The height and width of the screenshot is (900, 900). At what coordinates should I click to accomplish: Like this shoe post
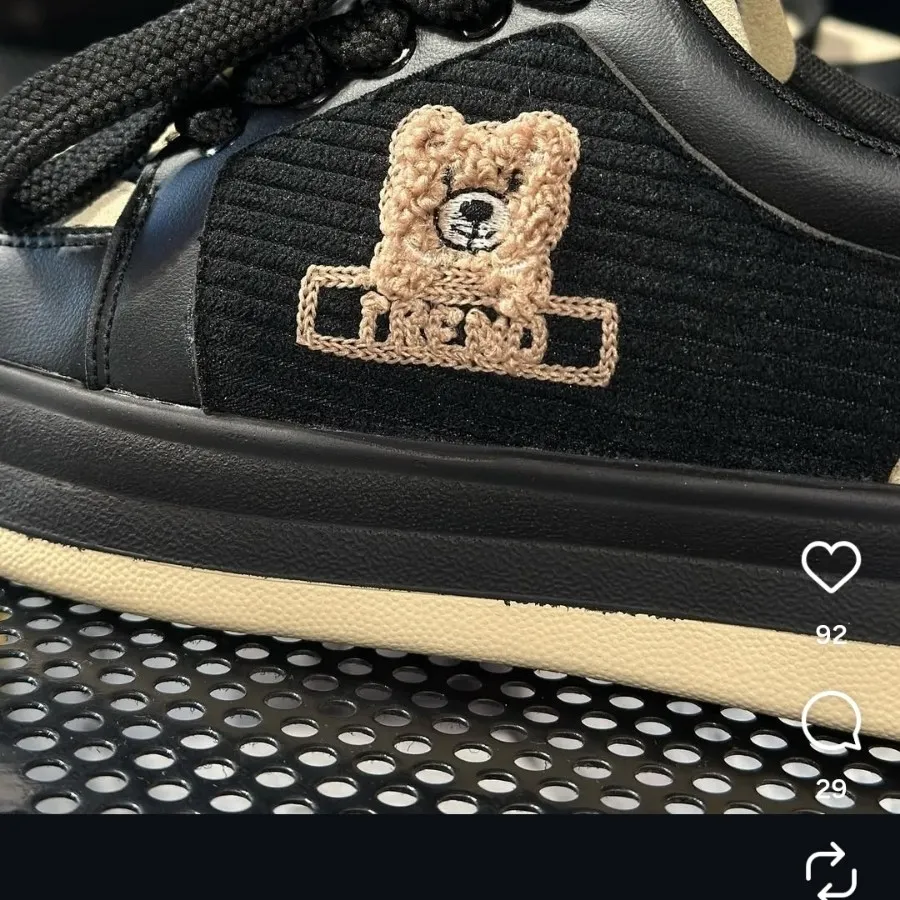pos(831,567)
